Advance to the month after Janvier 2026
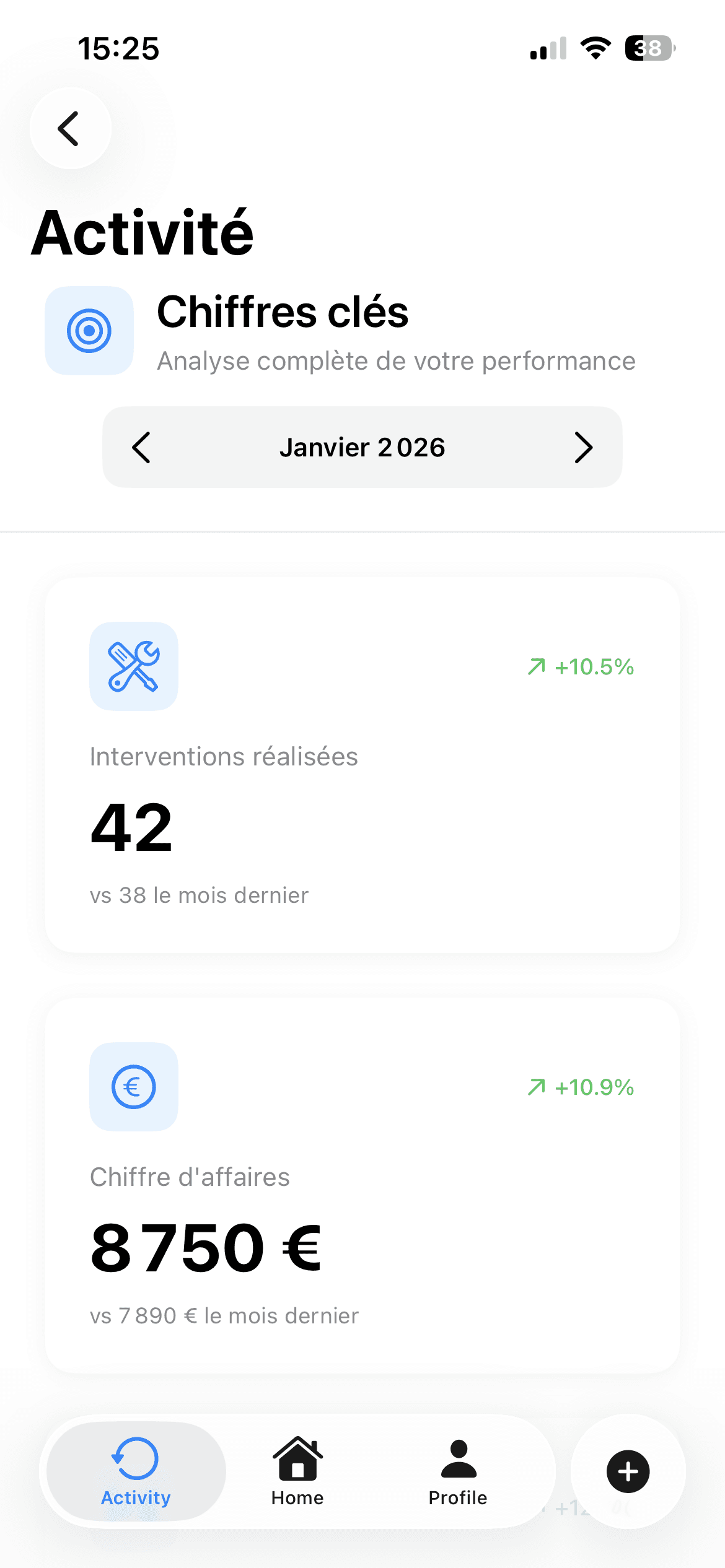Image resolution: width=725 pixels, height=1568 pixels. pos(583,447)
